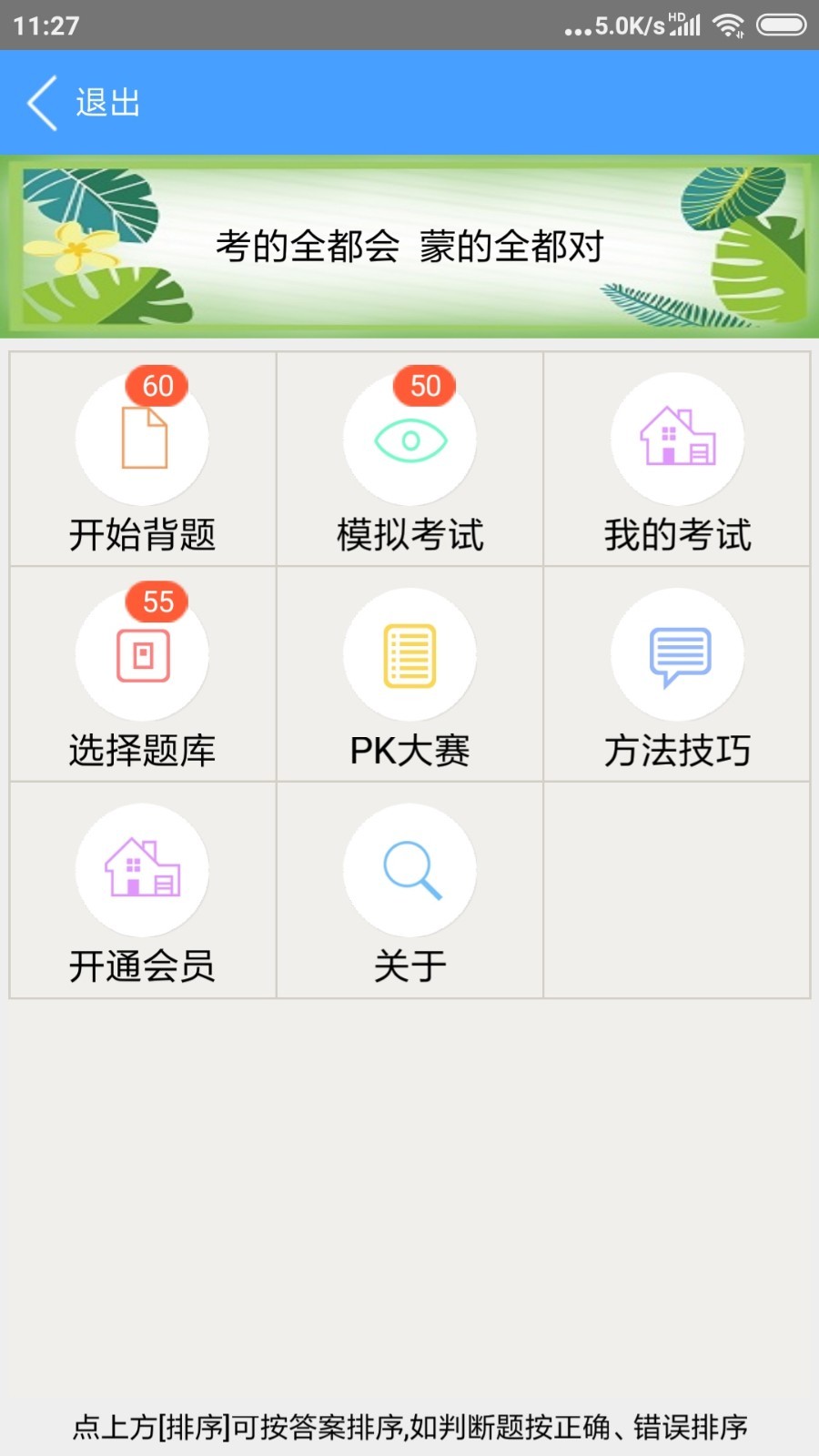The height and width of the screenshot is (1456, 819).
Task: Enter the PK大赛 competition
Action: [x=409, y=674]
